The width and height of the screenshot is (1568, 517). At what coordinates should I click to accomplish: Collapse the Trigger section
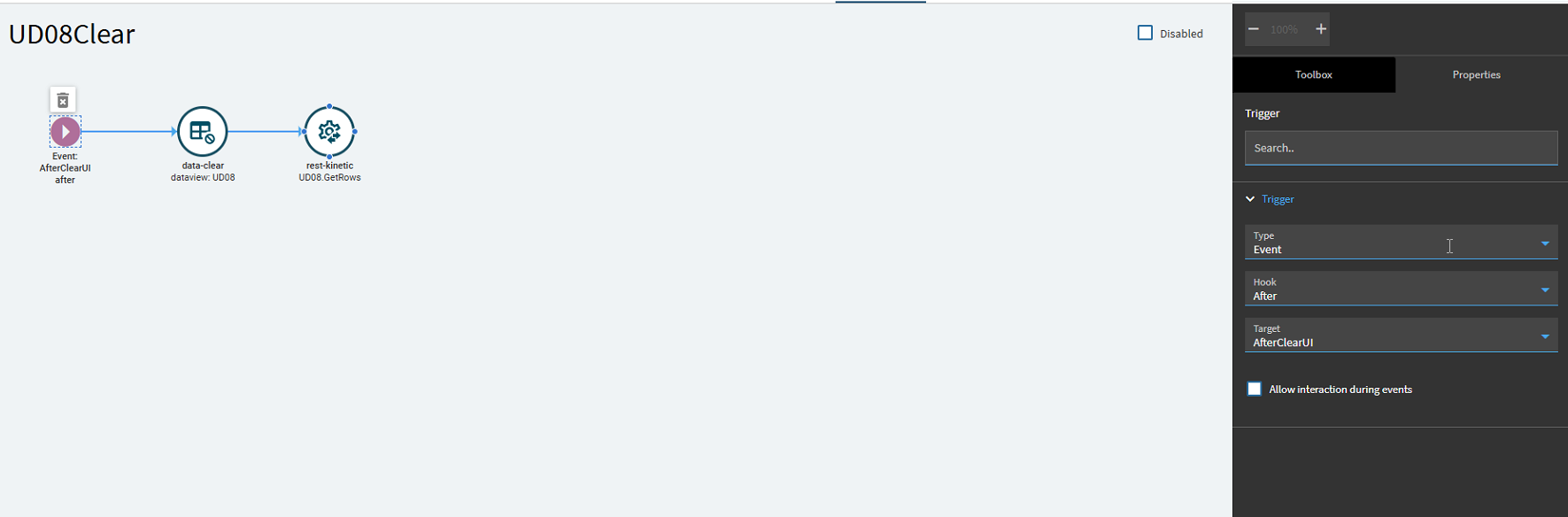click(1250, 199)
